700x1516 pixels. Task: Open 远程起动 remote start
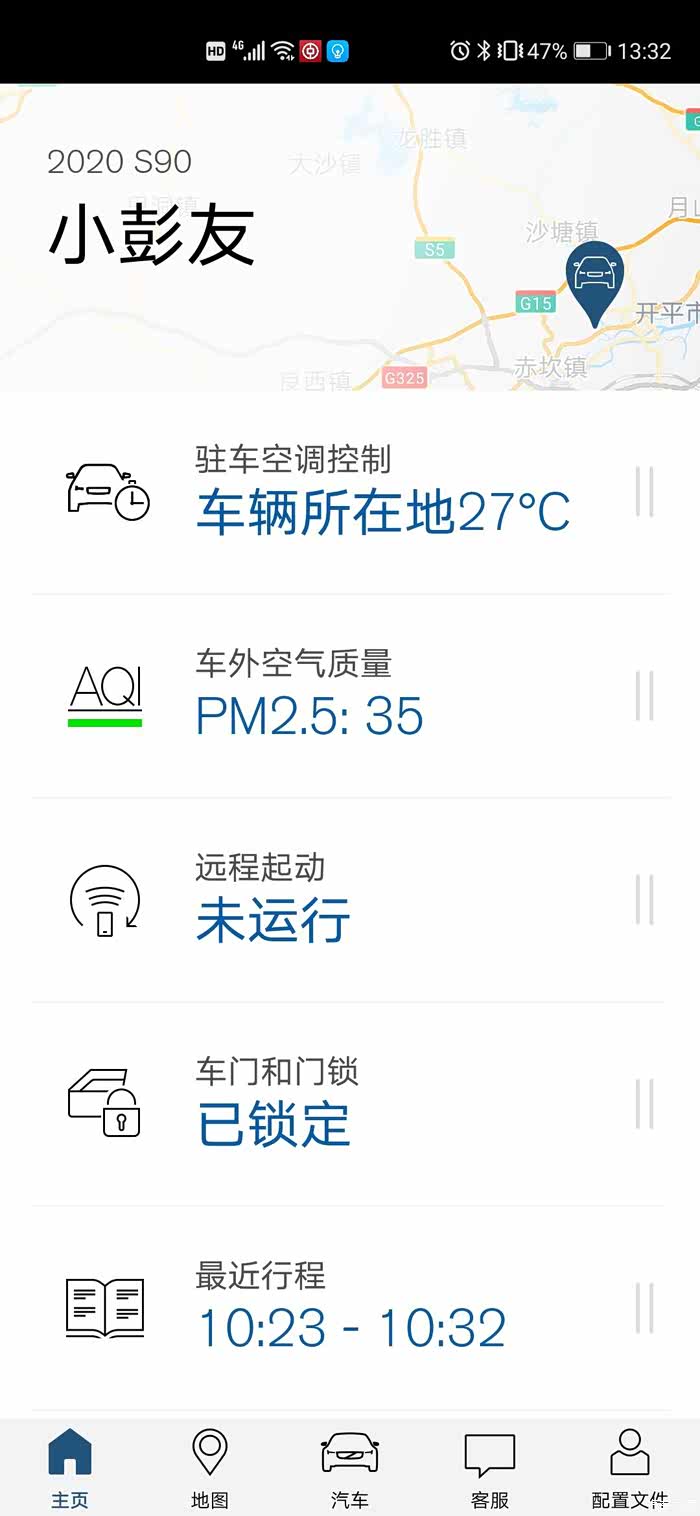coord(350,900)
